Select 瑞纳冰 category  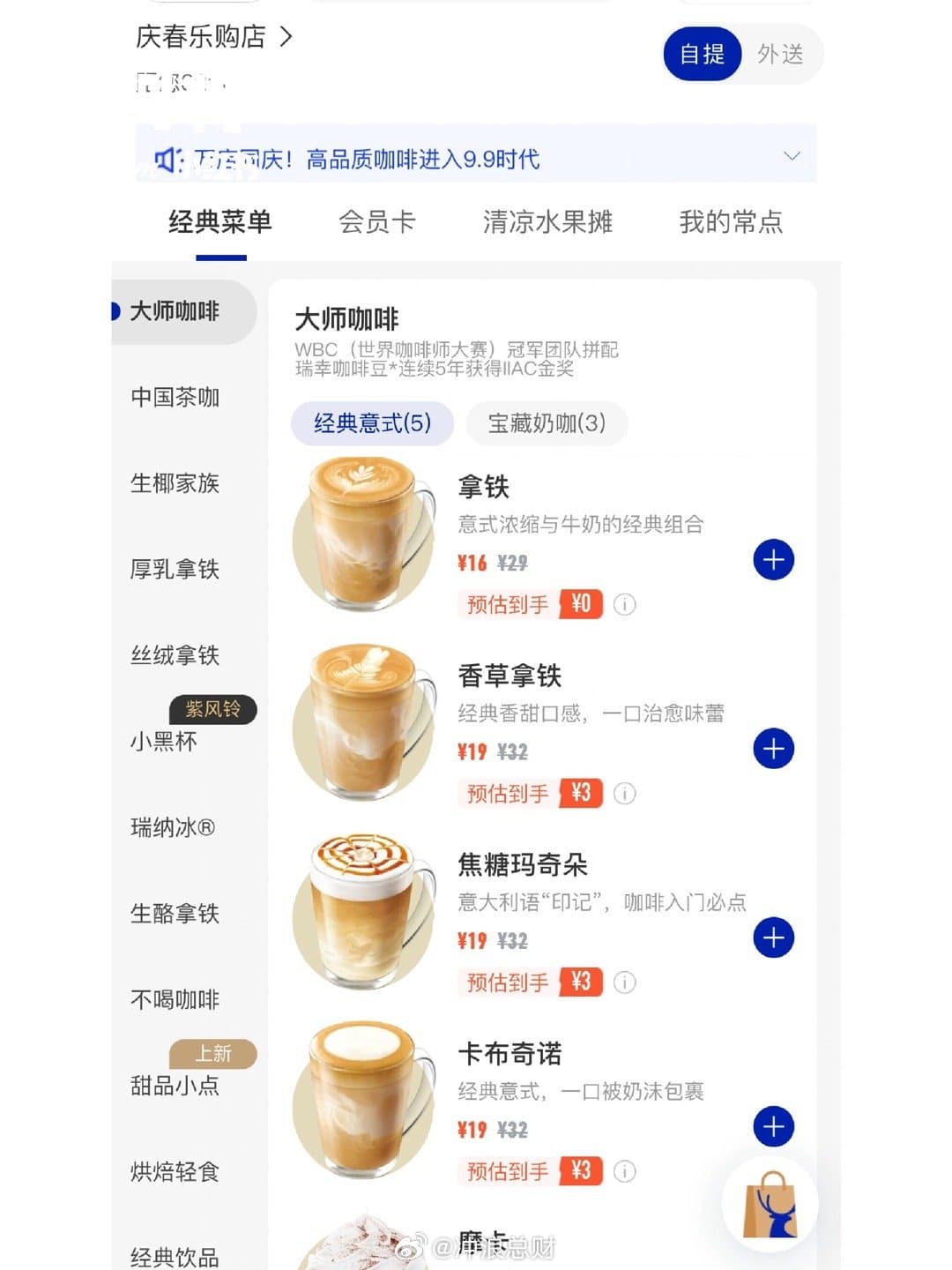point(173,827)
